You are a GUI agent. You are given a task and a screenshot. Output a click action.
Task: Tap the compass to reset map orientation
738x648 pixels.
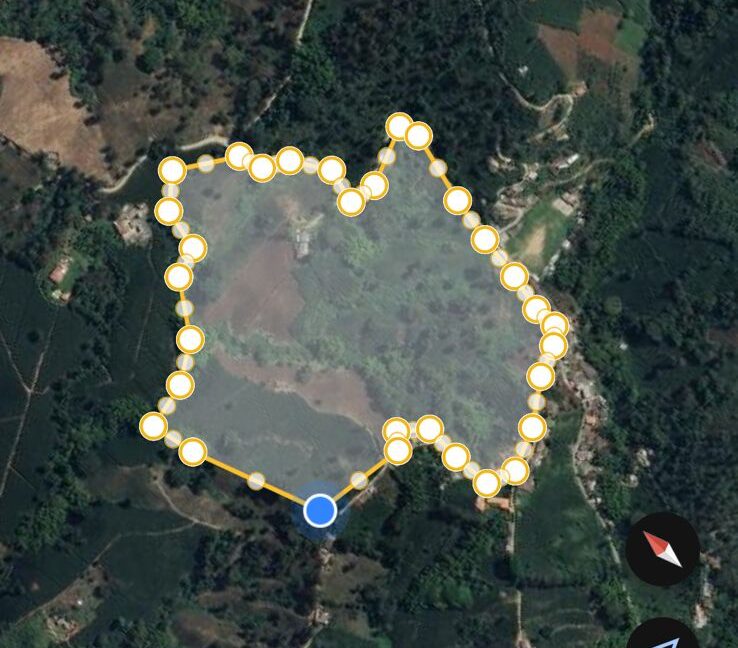point(663,549)
